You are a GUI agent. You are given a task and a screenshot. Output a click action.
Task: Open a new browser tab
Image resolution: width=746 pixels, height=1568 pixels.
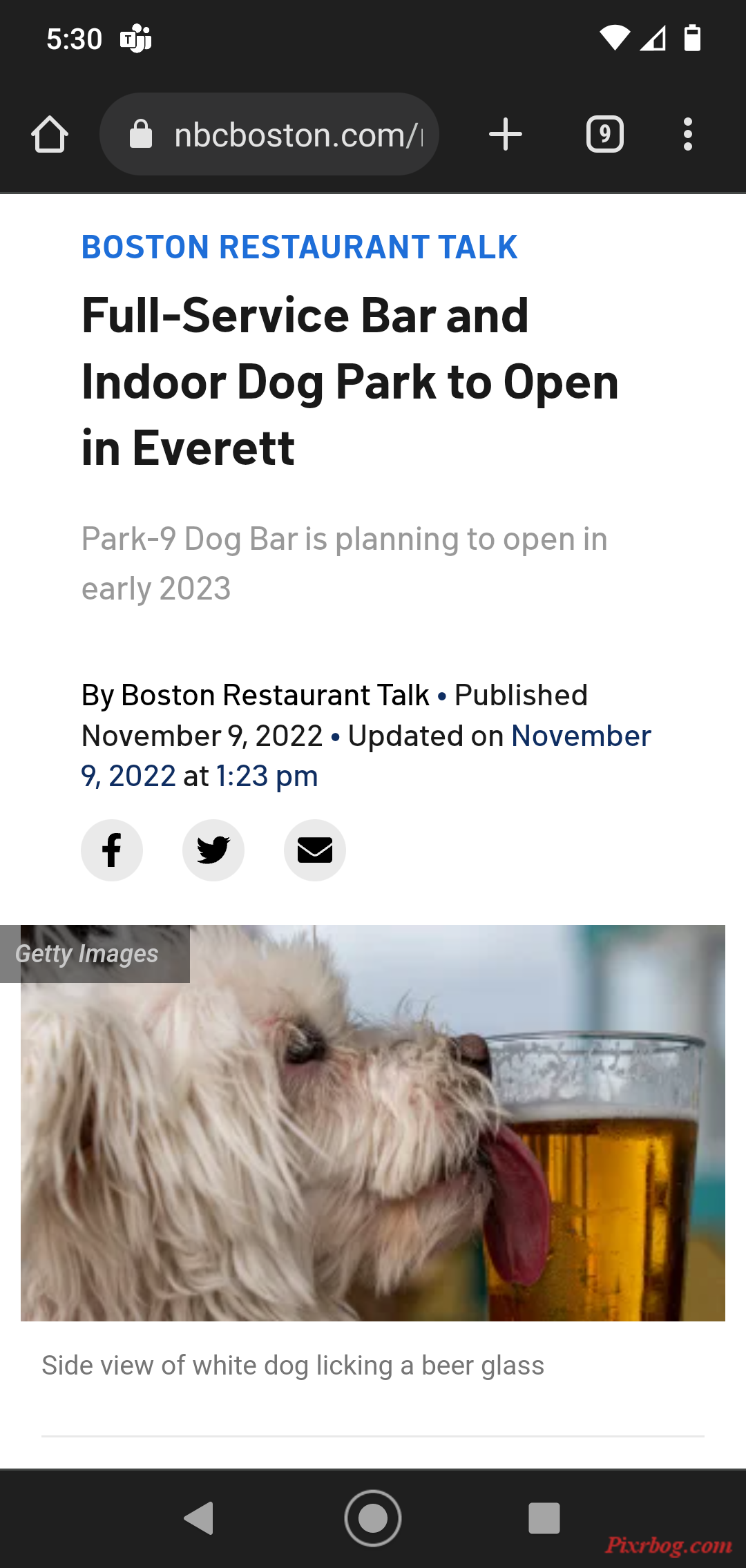pyautogui.click(x=505, y=134)
